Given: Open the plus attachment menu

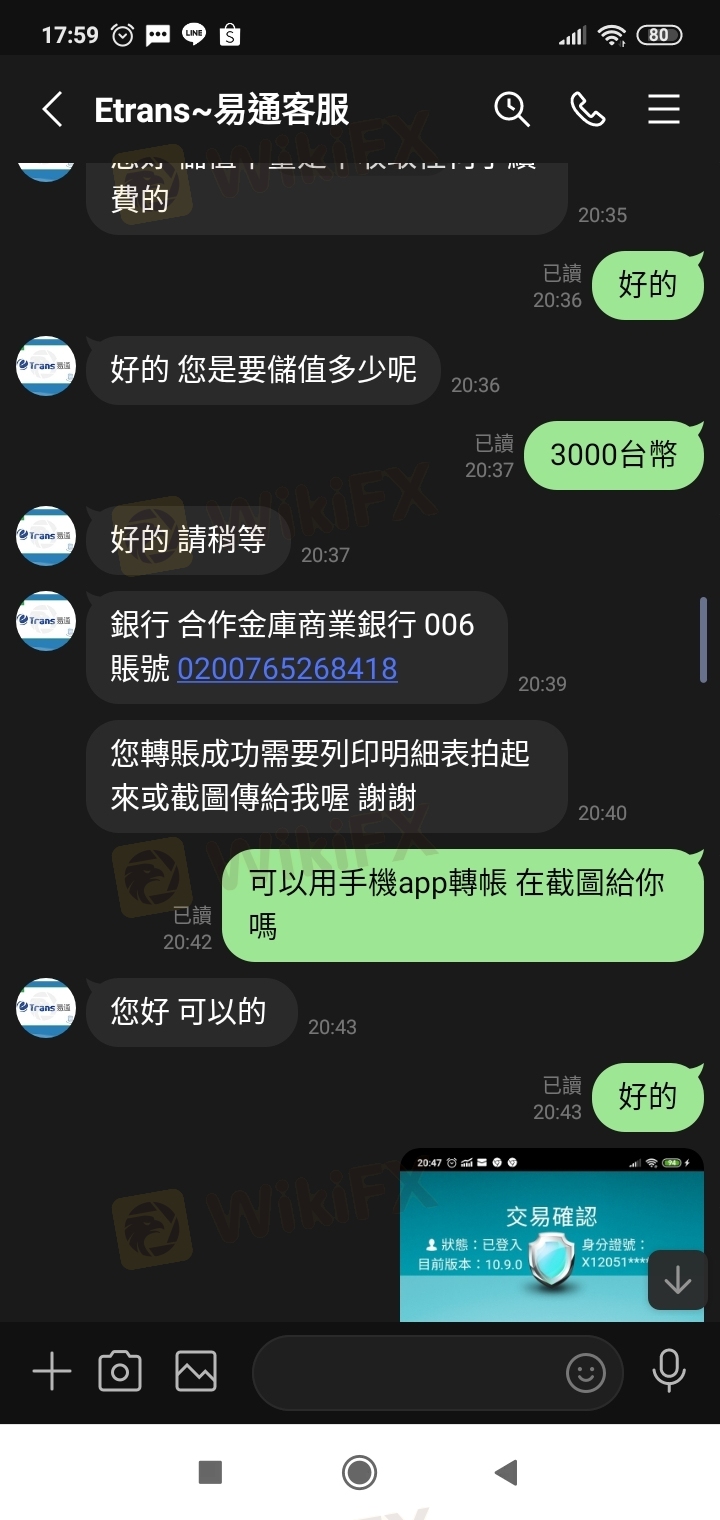Looking at the screenshot, I should [52, 1372].
